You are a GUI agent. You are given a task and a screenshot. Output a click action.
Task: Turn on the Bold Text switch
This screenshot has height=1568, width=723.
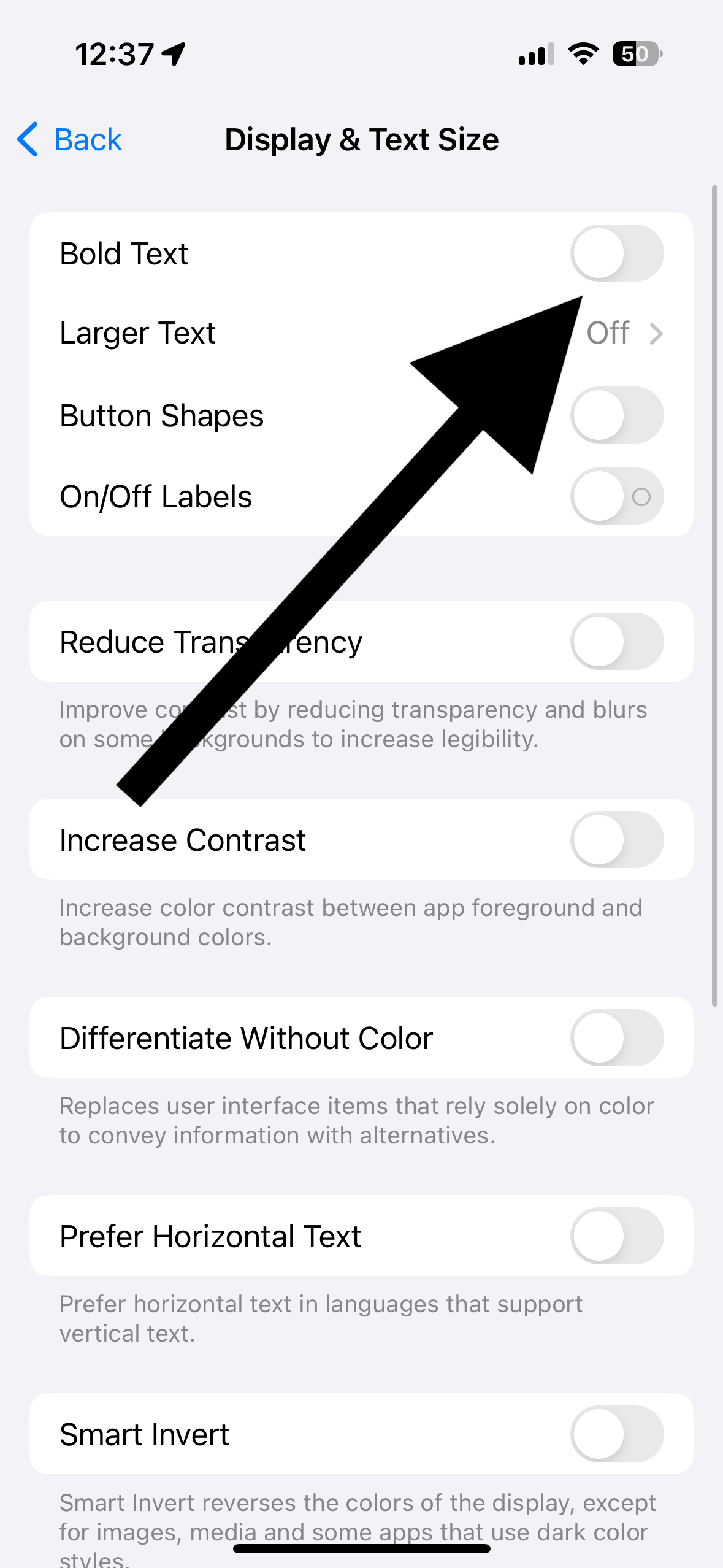click(617, 253)
